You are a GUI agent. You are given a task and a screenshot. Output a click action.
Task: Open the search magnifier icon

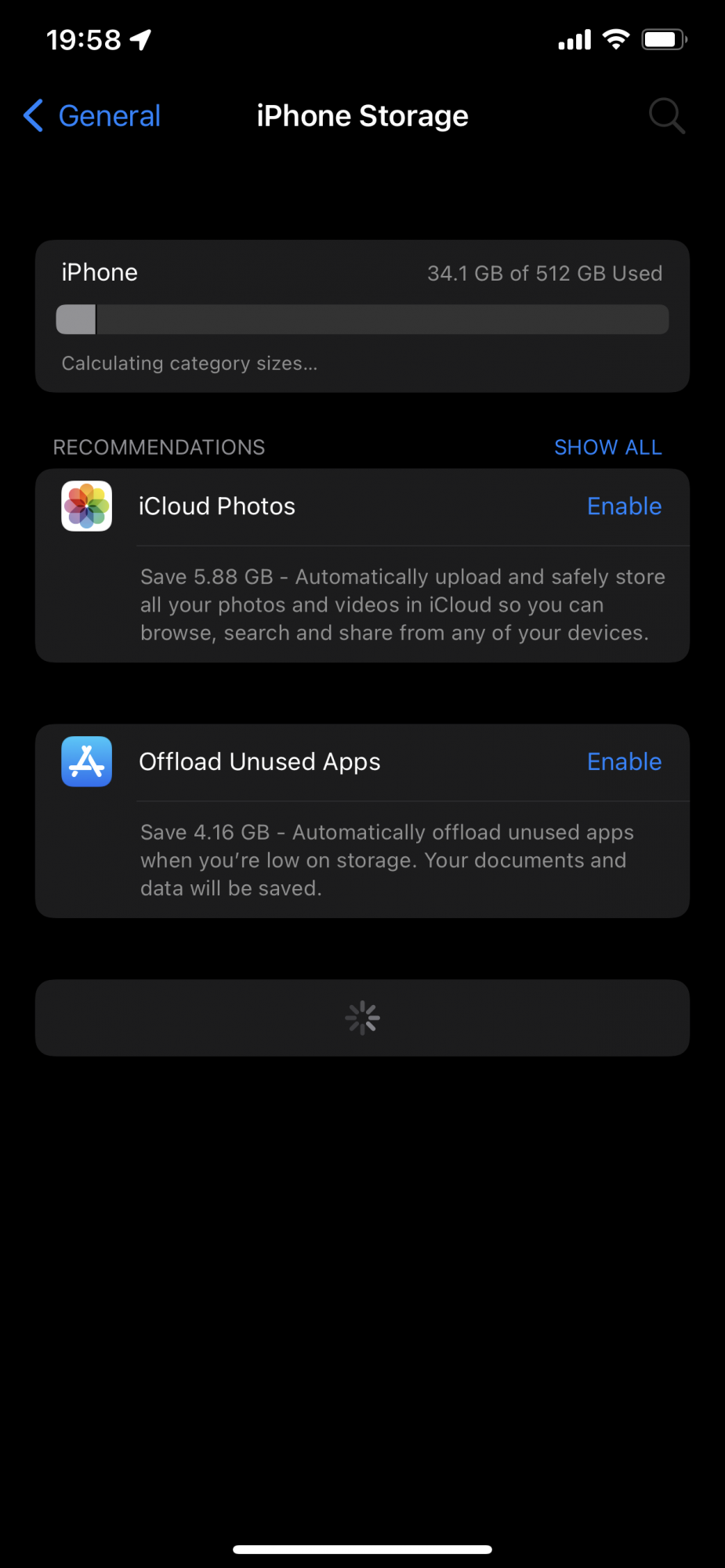tap(667, 116)
